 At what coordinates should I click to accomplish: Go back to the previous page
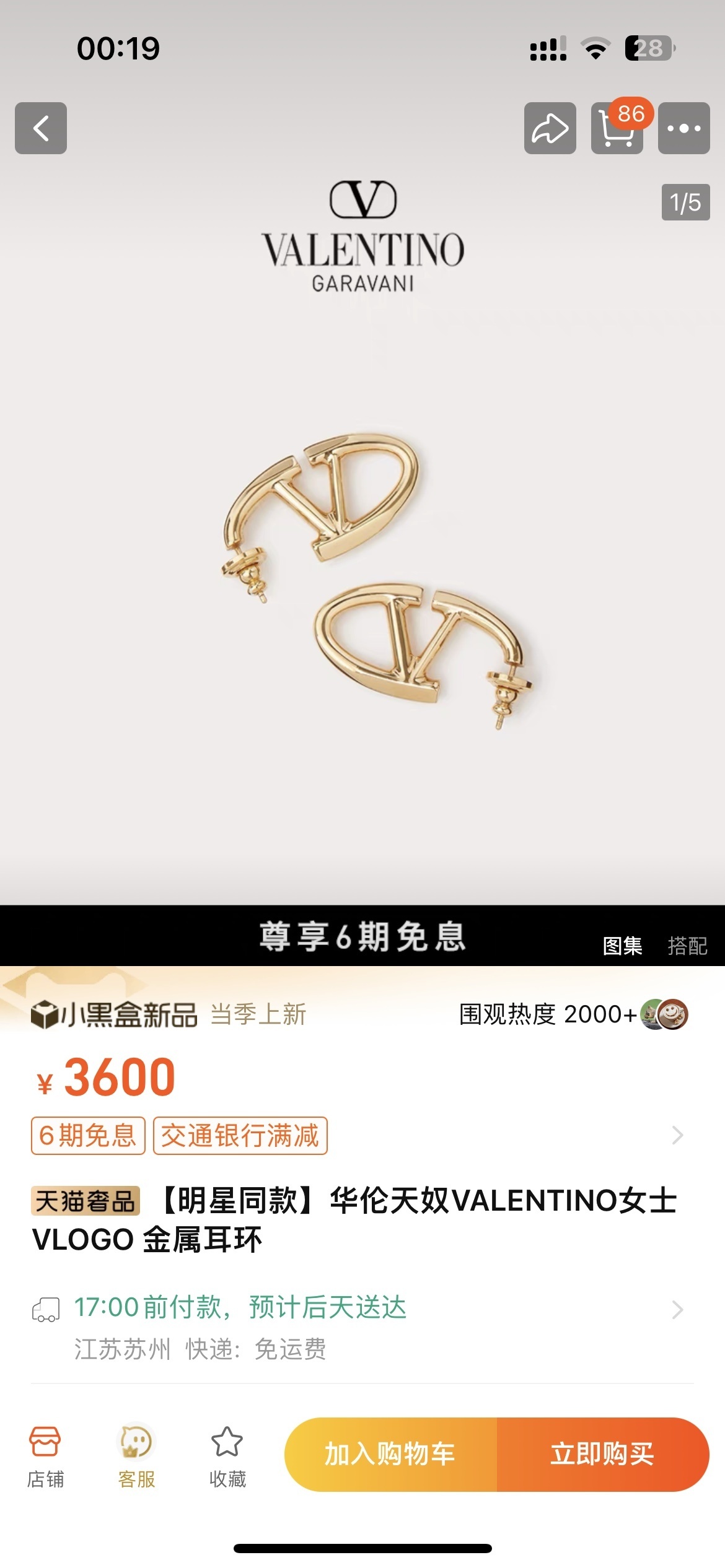click(41, 128)
